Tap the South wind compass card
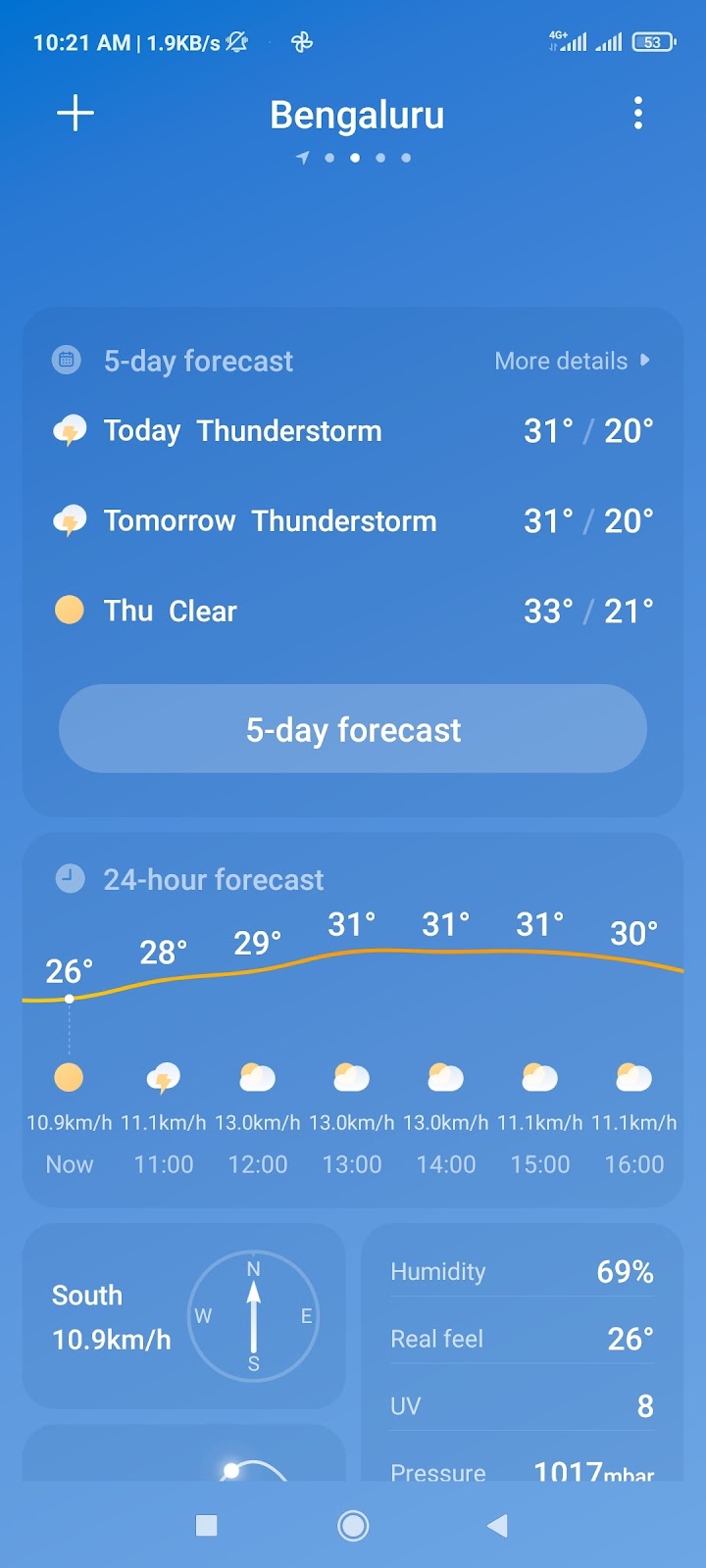This screenshot has height=1568, width=706. click(184, 1316)
